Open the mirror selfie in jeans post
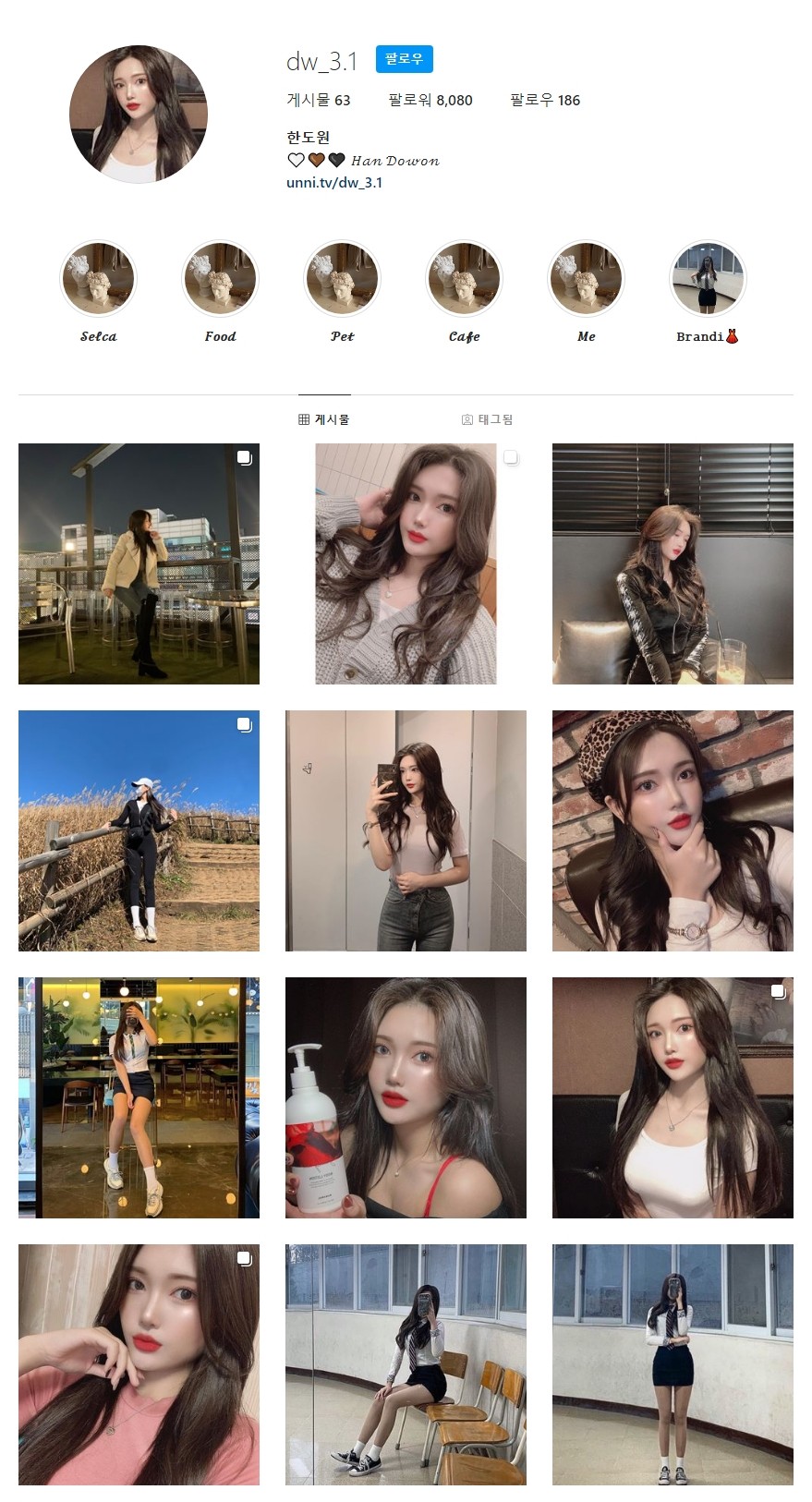This screenshot has height=1502, width=812. pos(406,830)
